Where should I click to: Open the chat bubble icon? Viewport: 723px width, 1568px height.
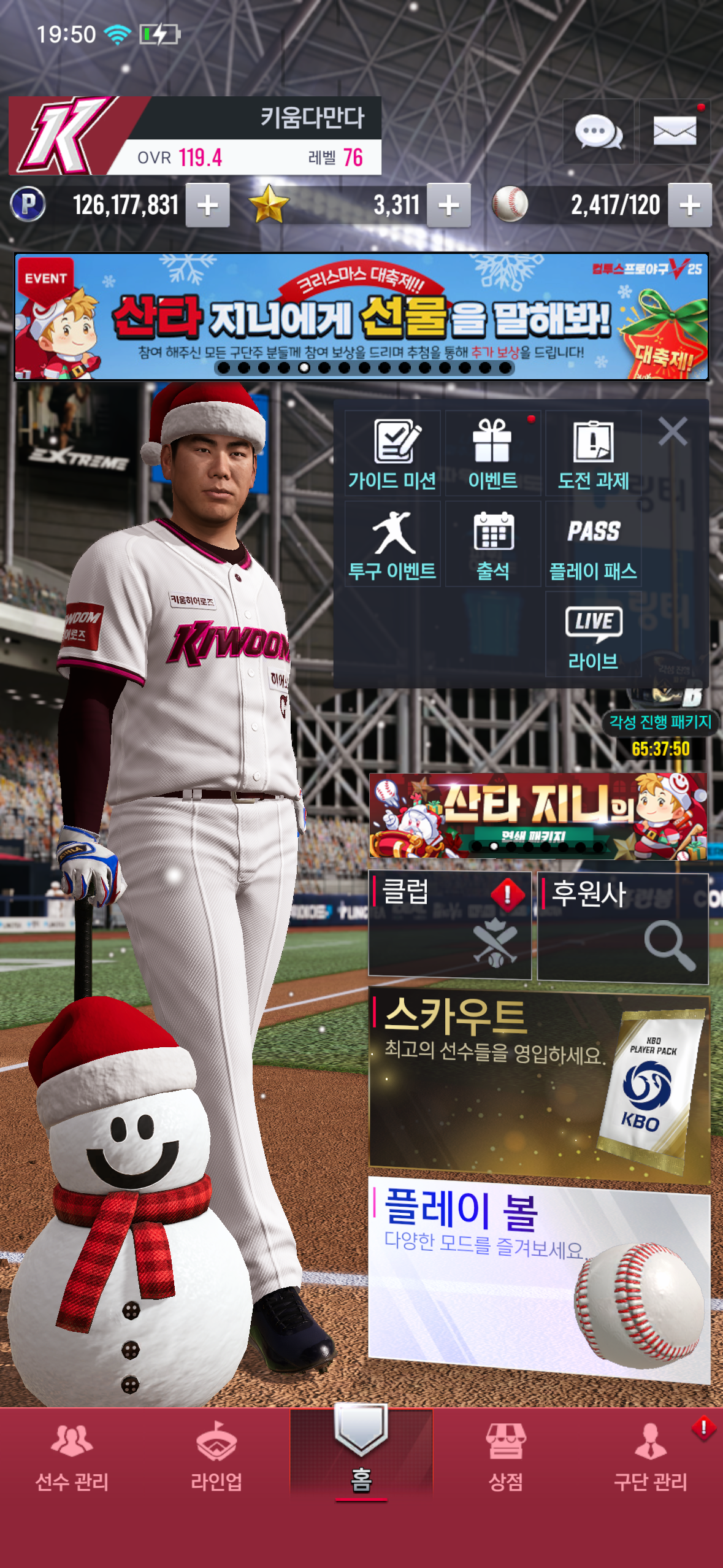(598, 131)
